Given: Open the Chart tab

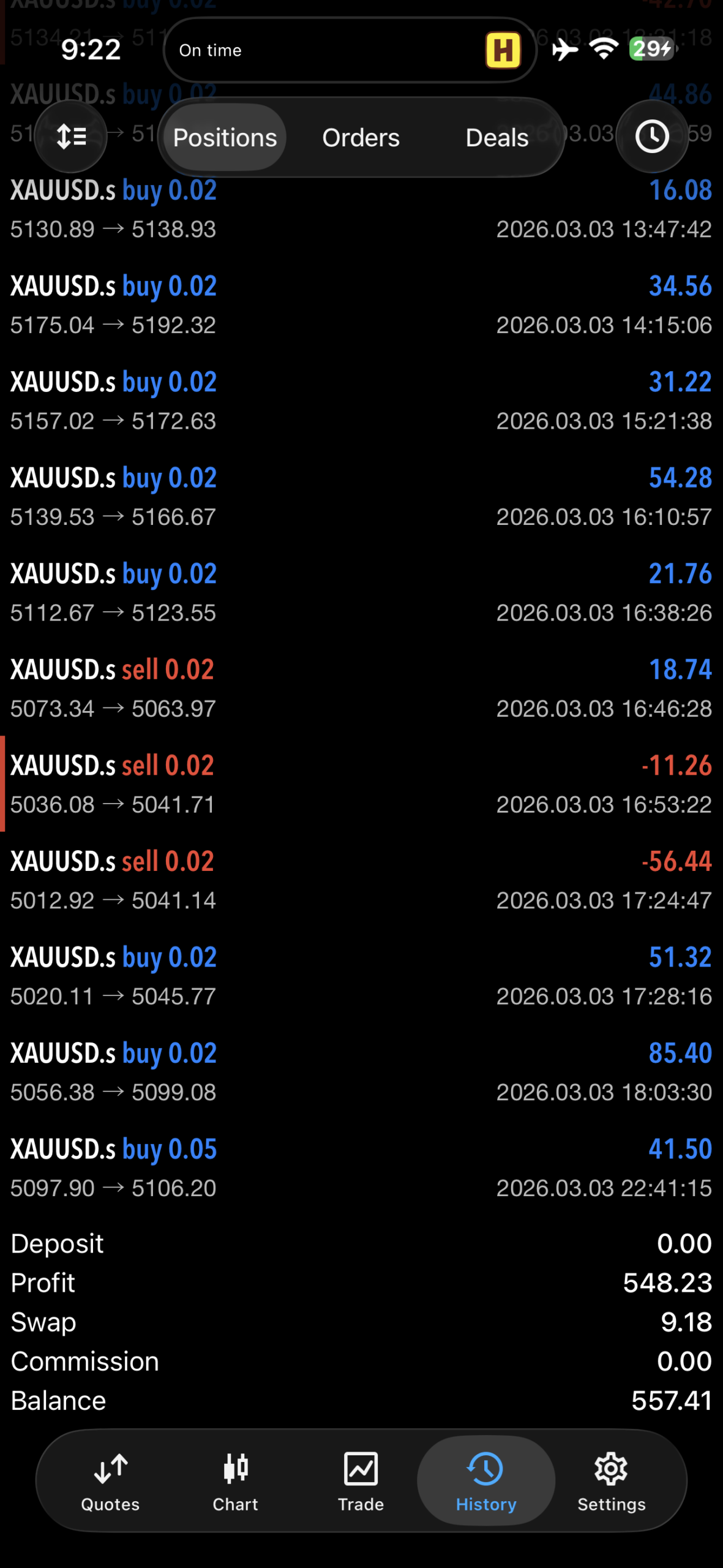Looking at the screenshot, I should 235,1481.
